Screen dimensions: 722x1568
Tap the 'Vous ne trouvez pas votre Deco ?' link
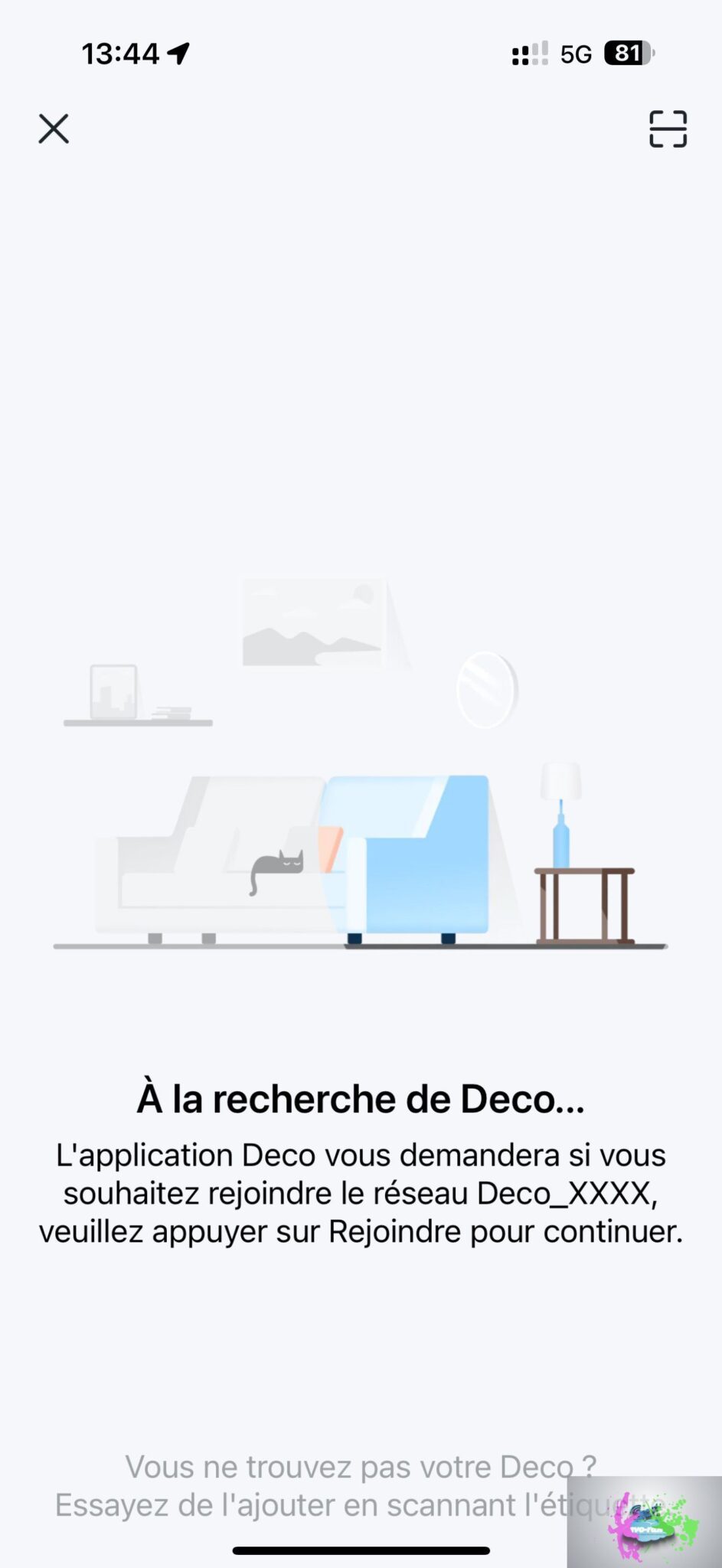[361, 1466]
